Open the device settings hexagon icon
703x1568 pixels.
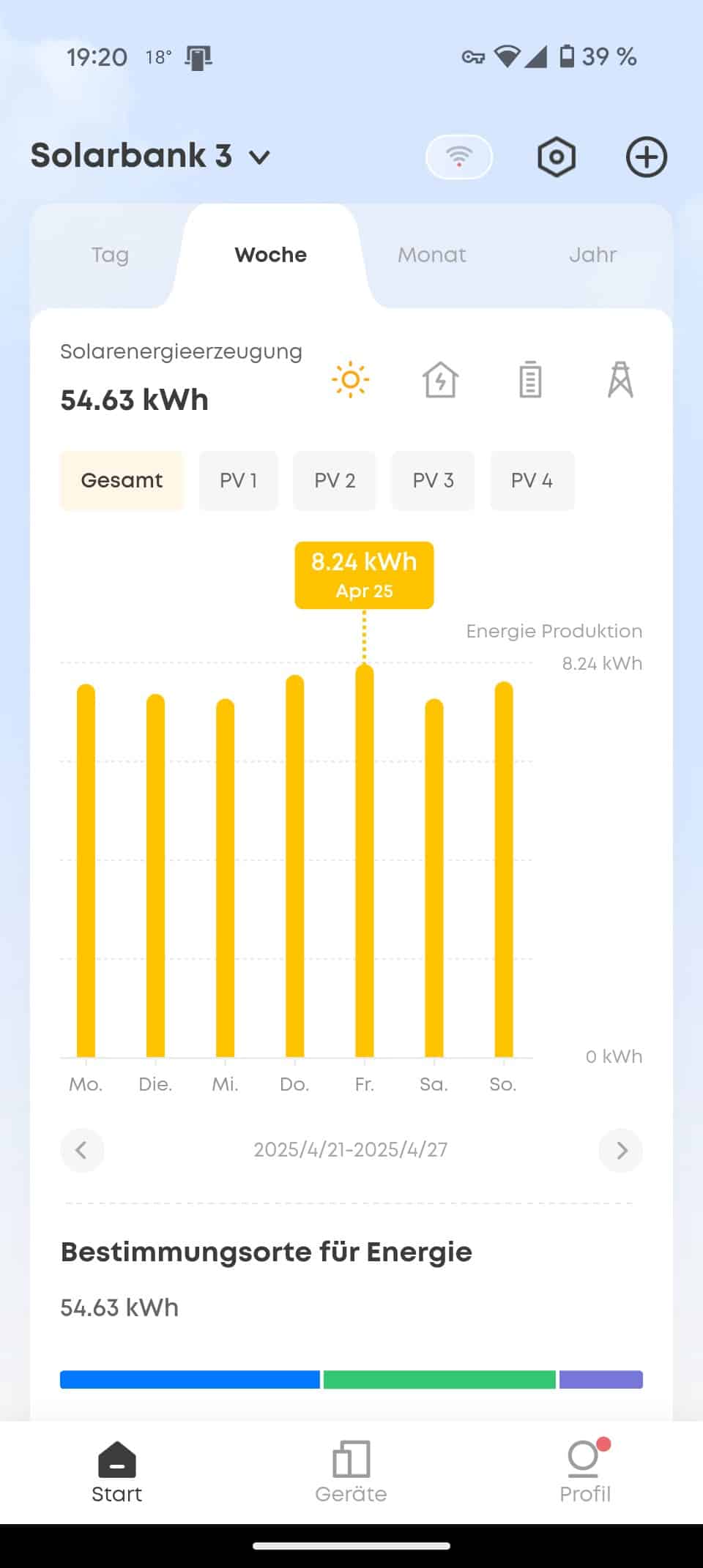pos(557,157)
